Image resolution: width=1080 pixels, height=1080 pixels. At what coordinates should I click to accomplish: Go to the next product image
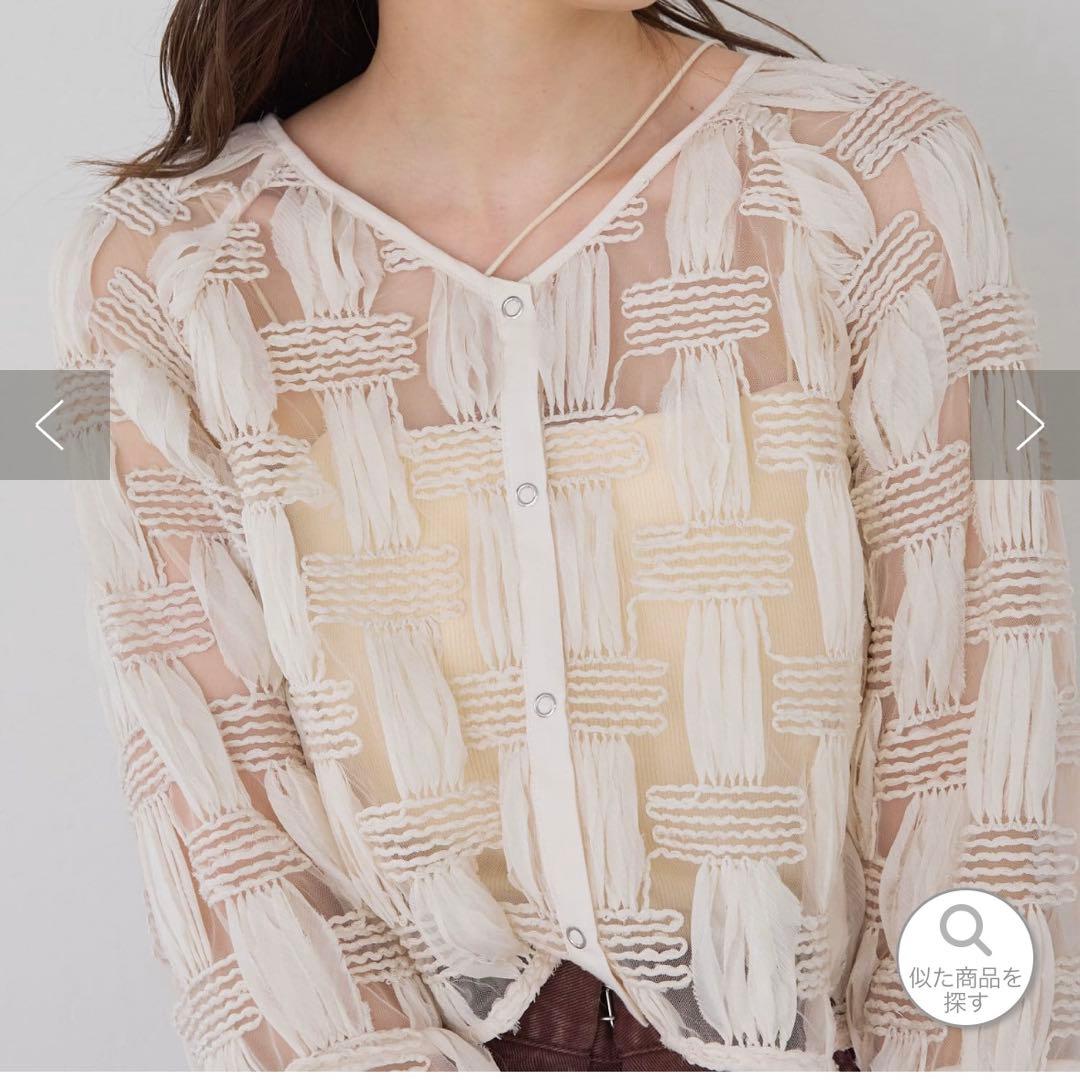[1026, 425]
